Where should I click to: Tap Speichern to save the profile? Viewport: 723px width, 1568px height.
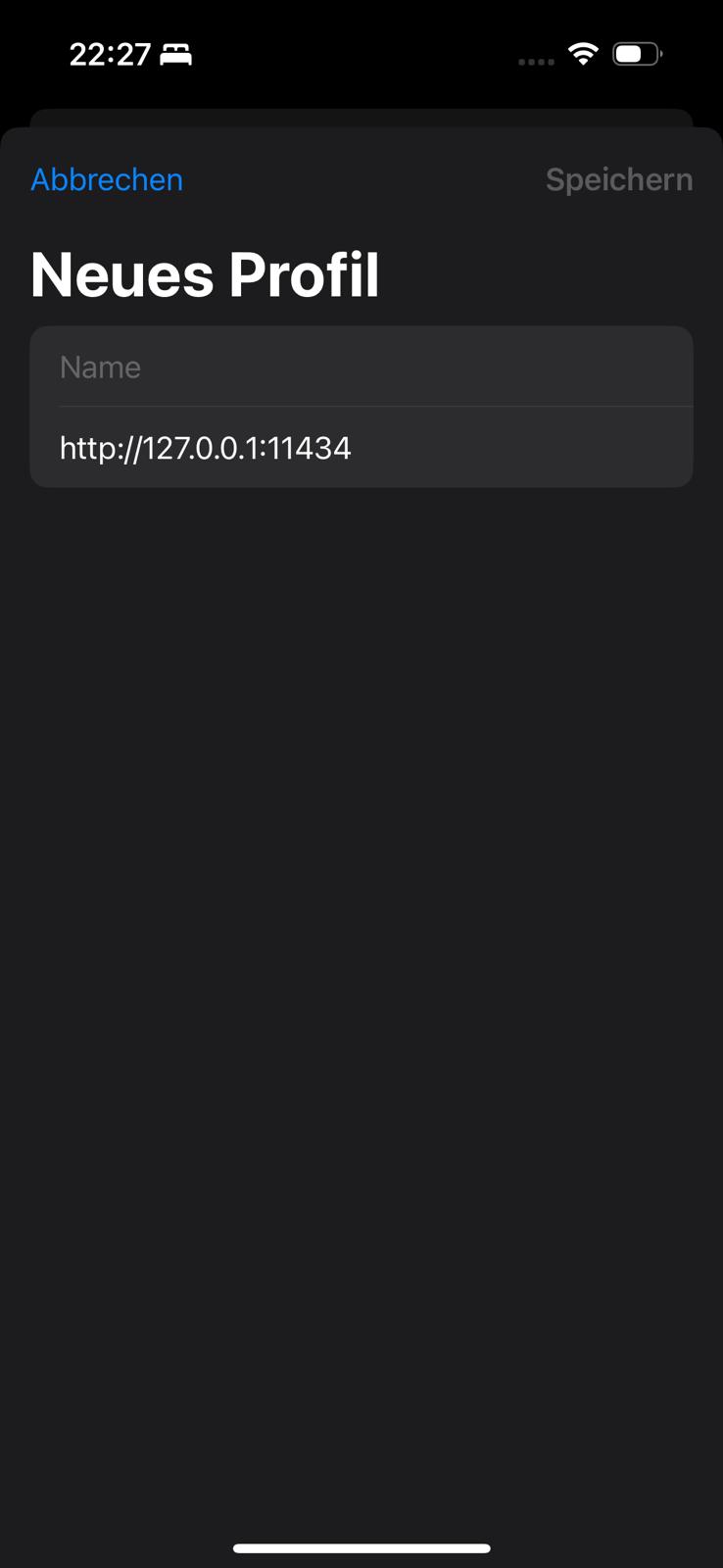[618, 179]
